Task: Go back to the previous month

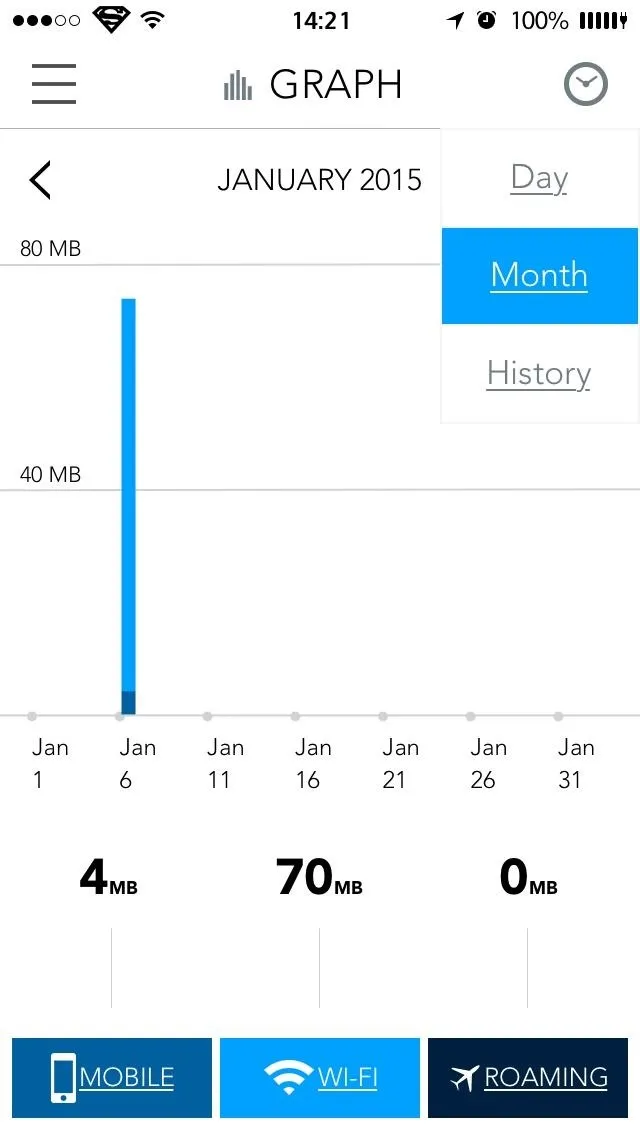Action: 41,180
